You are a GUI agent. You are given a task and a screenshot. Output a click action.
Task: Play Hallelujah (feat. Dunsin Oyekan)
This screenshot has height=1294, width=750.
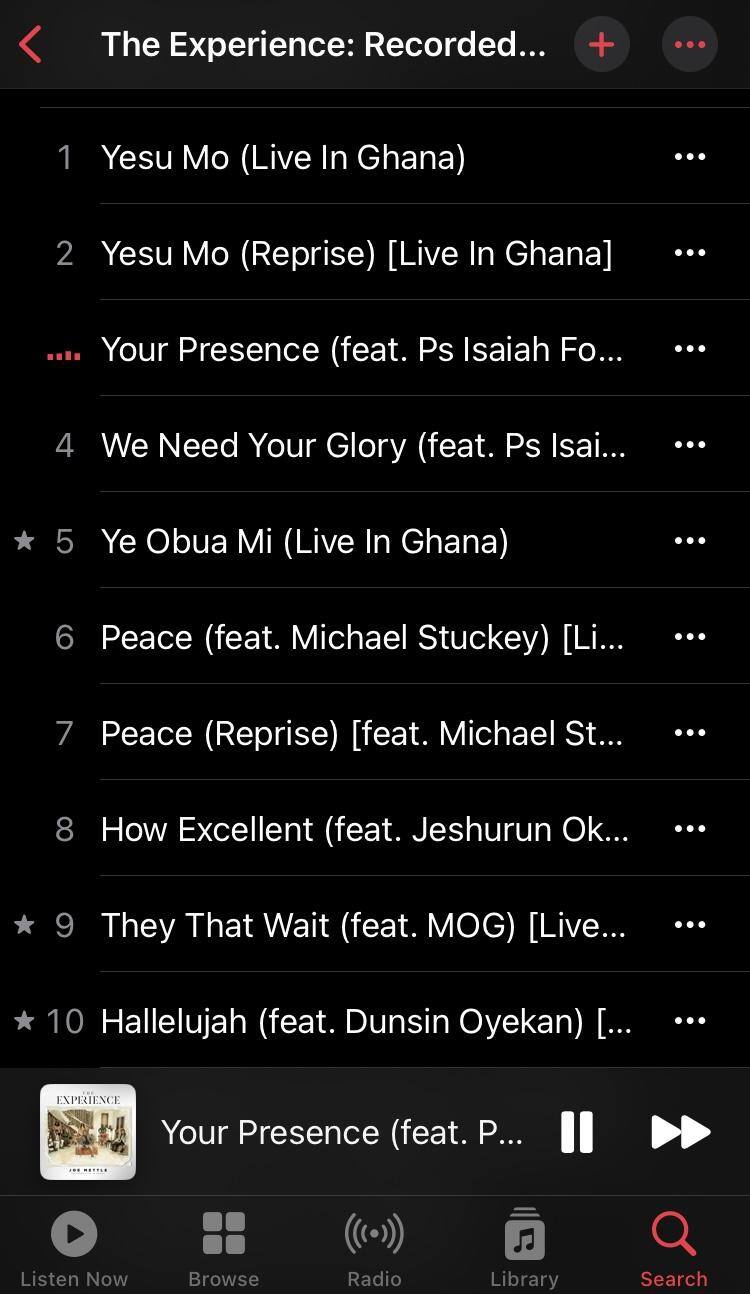point(365,1022)
